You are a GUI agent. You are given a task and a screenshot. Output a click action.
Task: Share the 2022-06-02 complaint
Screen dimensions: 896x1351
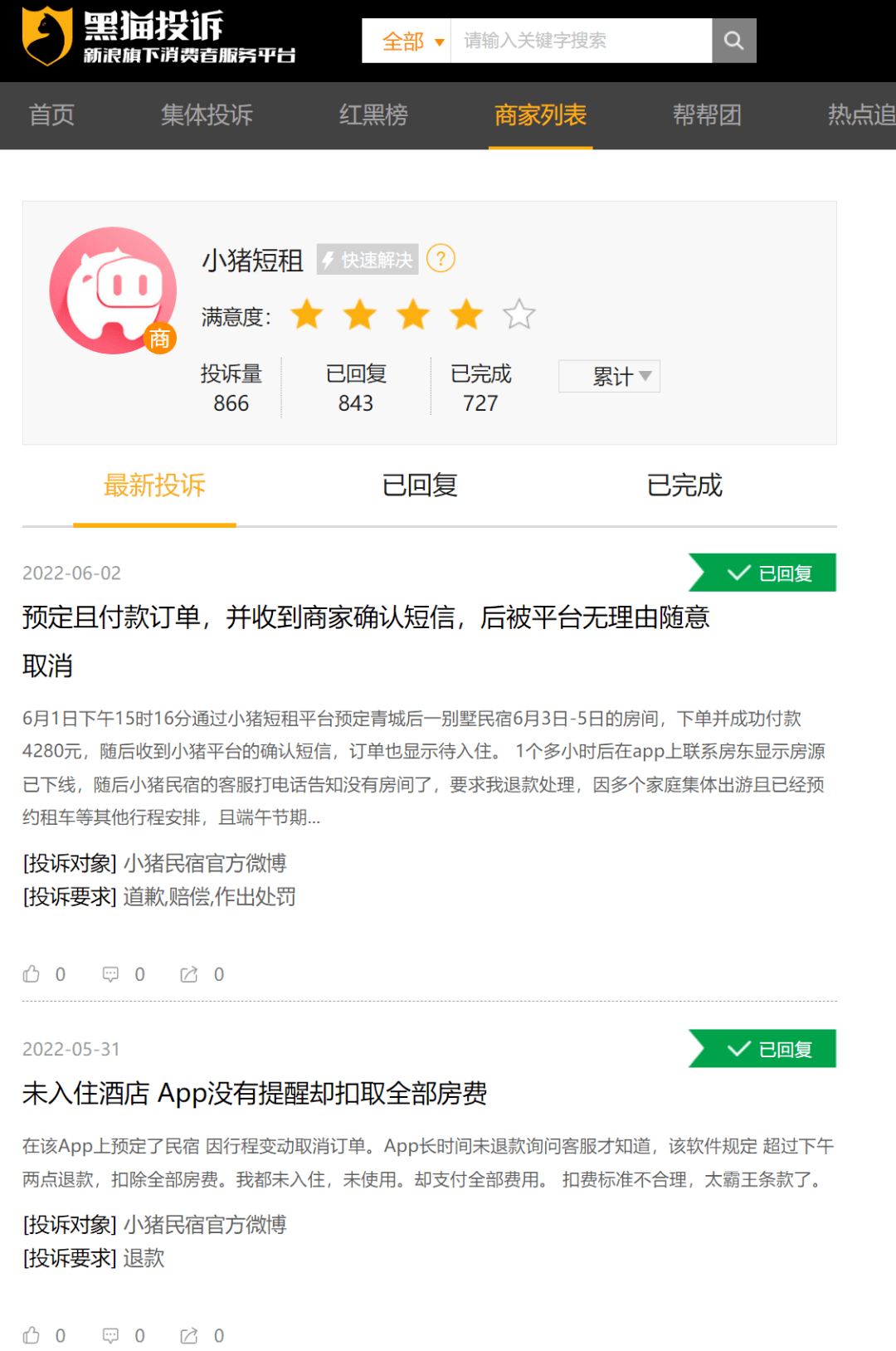(190, 973)
